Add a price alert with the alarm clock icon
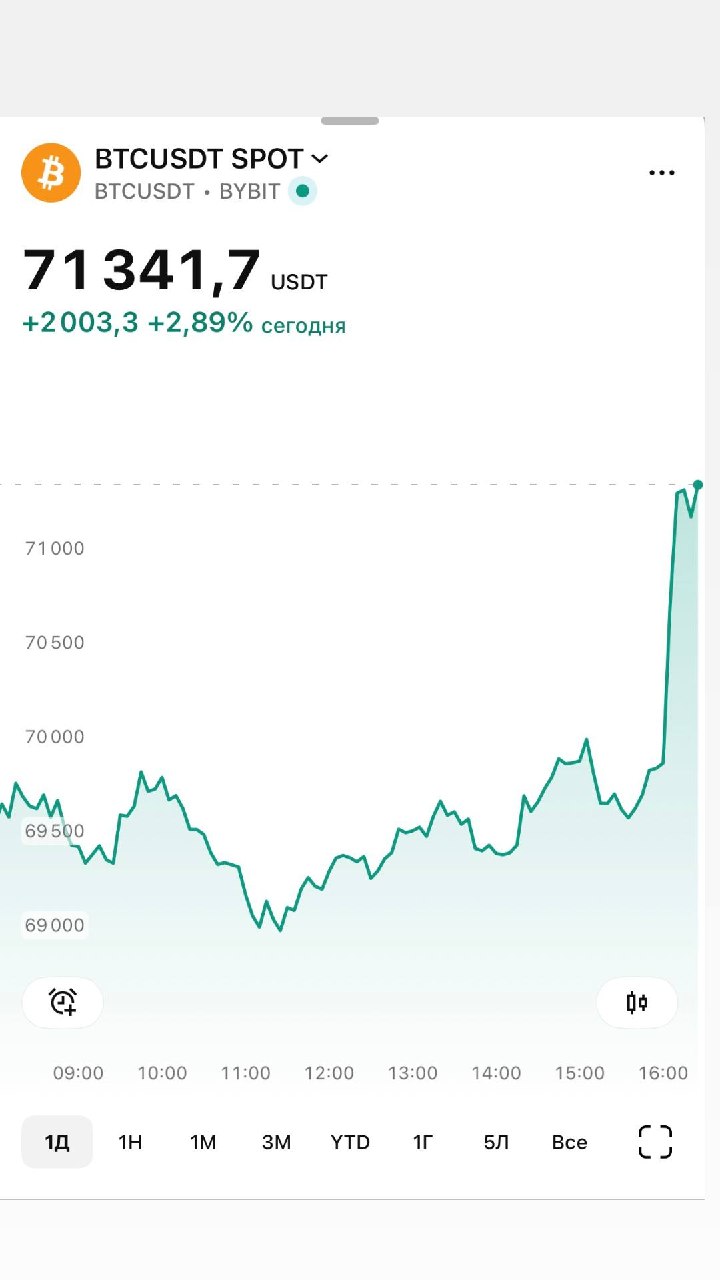The height and width of the screenshot is (1280, 720). (x=63, y=1002)
